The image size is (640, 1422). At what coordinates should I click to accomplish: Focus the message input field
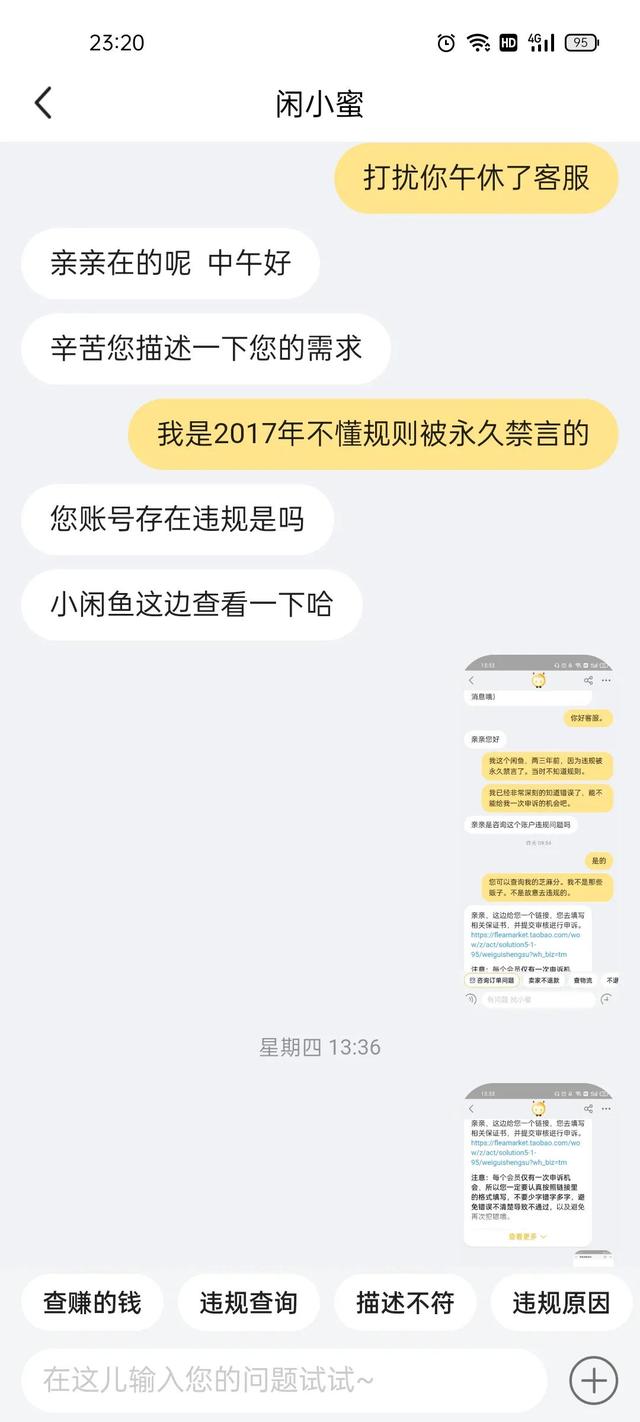284,1380
